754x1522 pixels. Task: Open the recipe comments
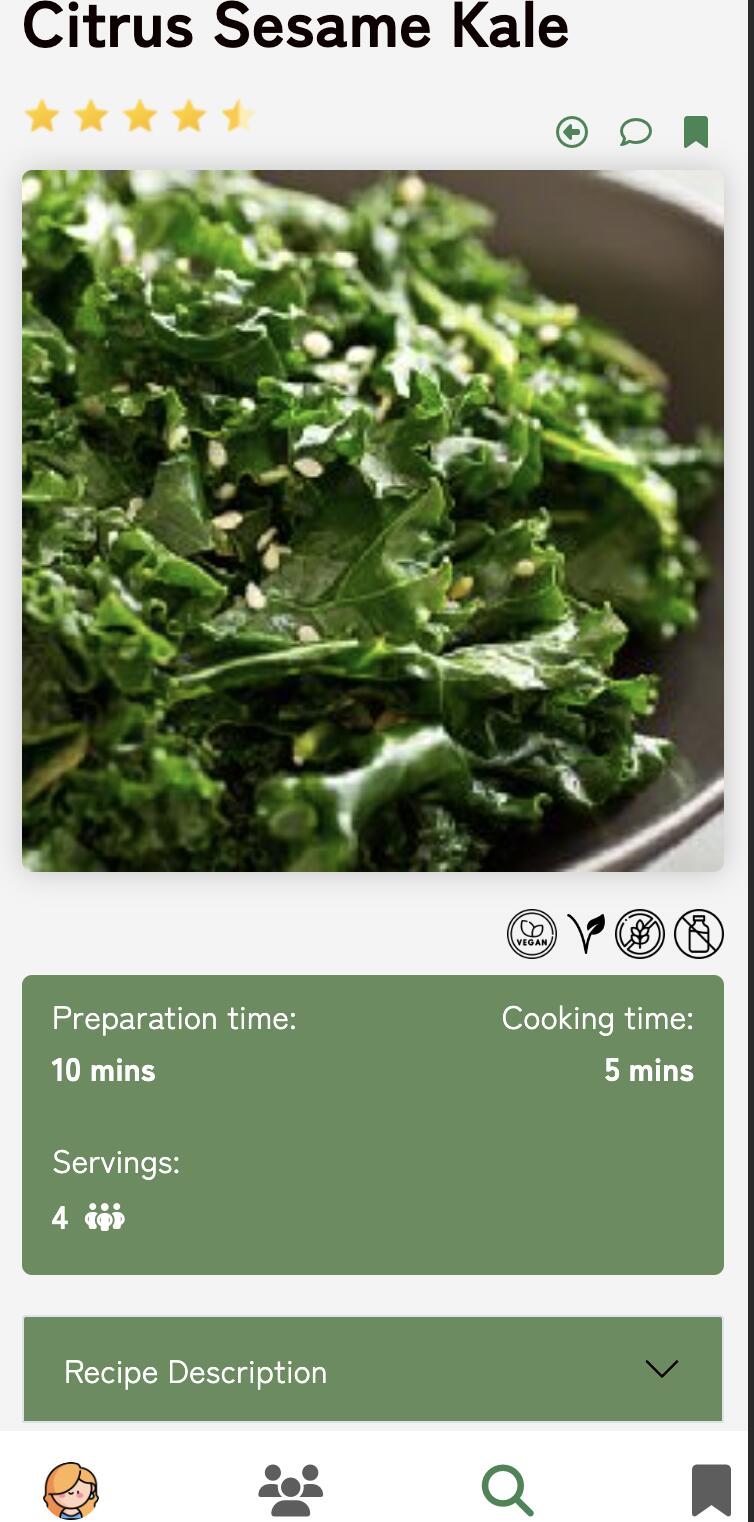tap(635, 132)
